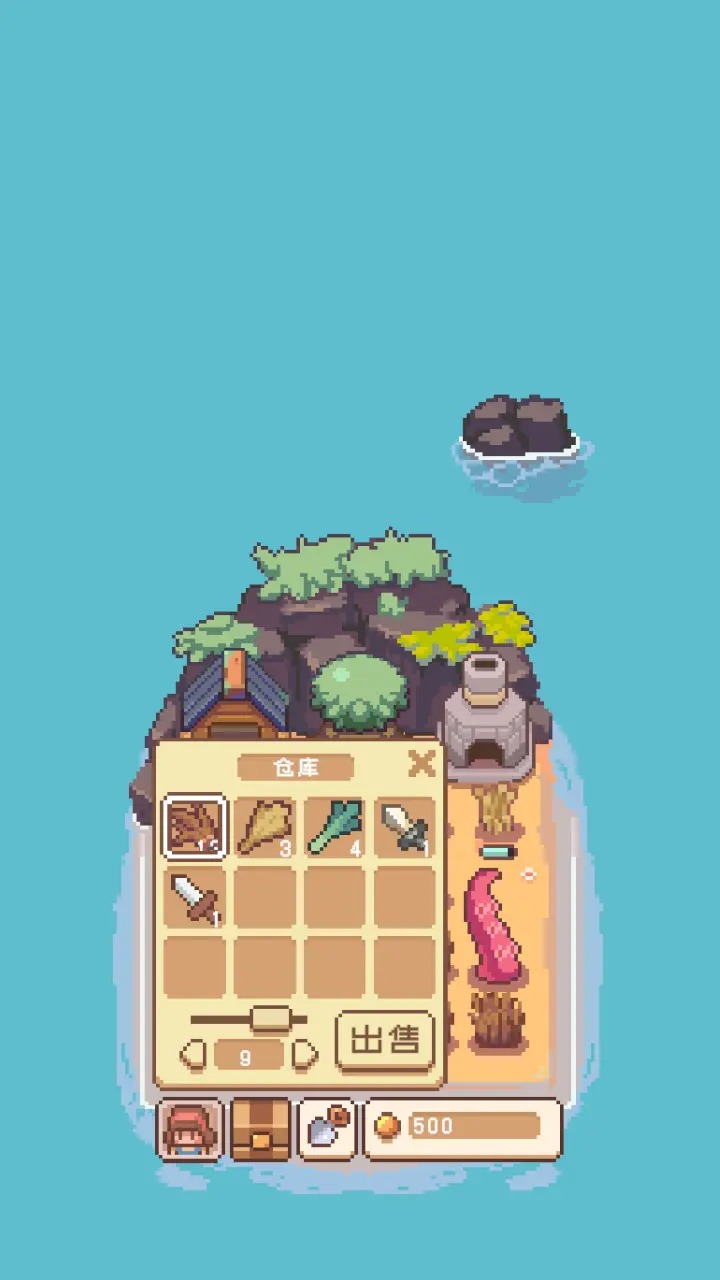Select the wood bundle item slot
This screenshot has height=1280, width=720.
pyautogui.click(x=195, y=827)
